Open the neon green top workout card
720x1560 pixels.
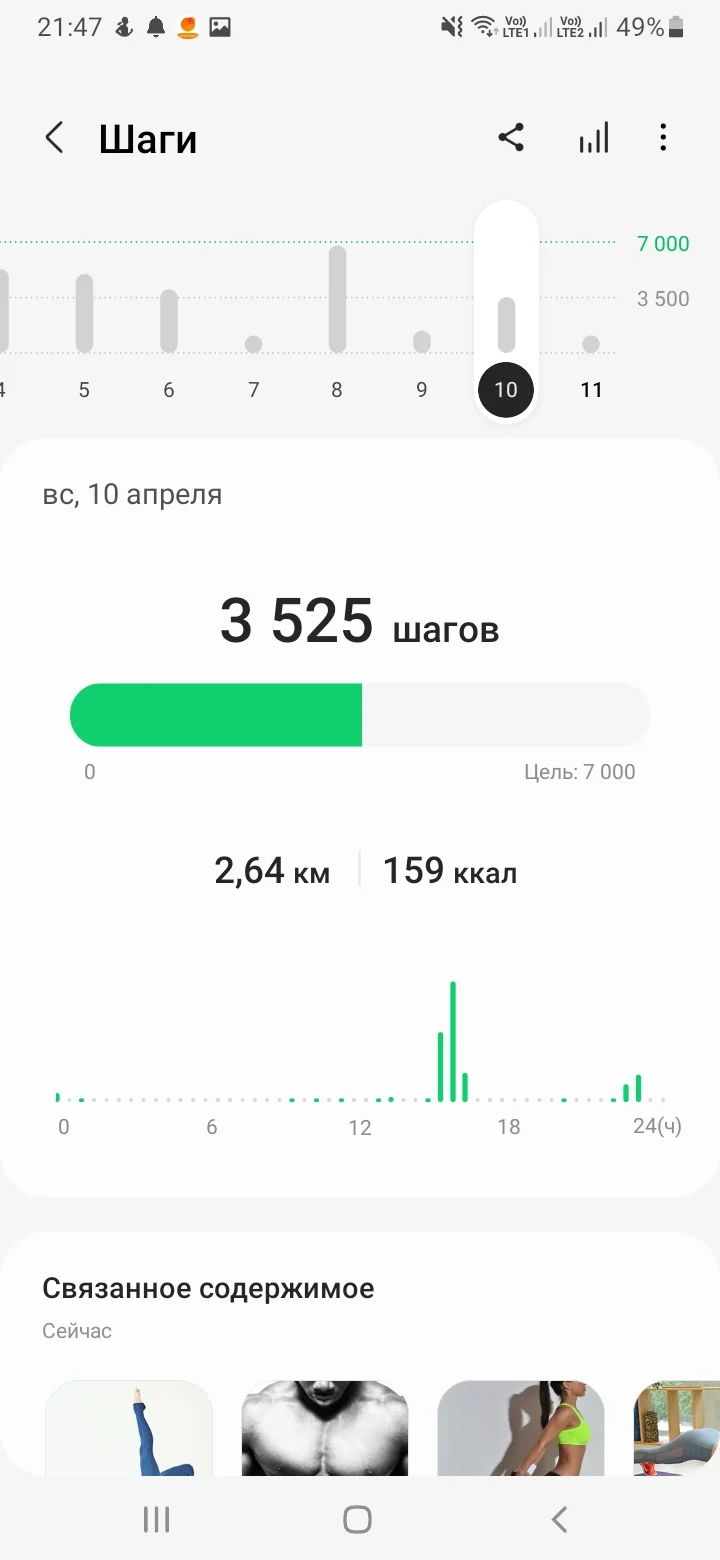(521, 1428)
